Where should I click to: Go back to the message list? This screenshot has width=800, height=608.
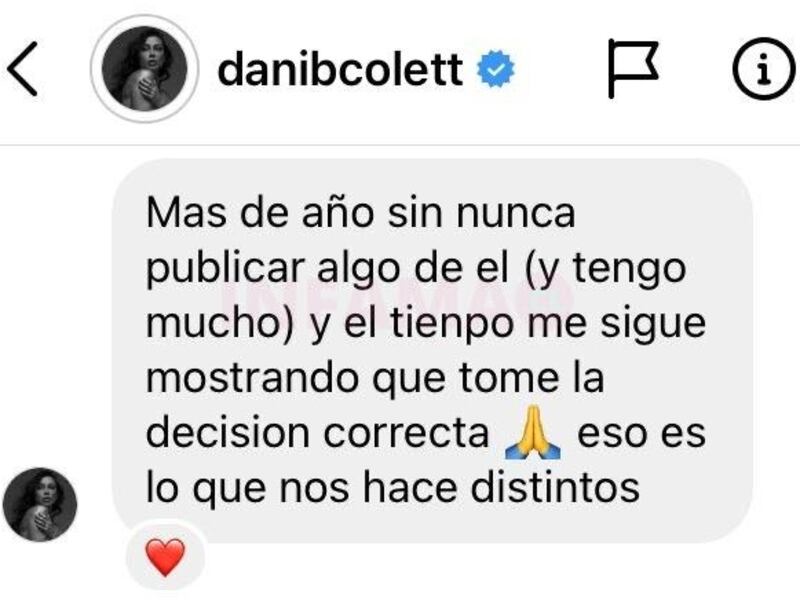tap(24, 70)
